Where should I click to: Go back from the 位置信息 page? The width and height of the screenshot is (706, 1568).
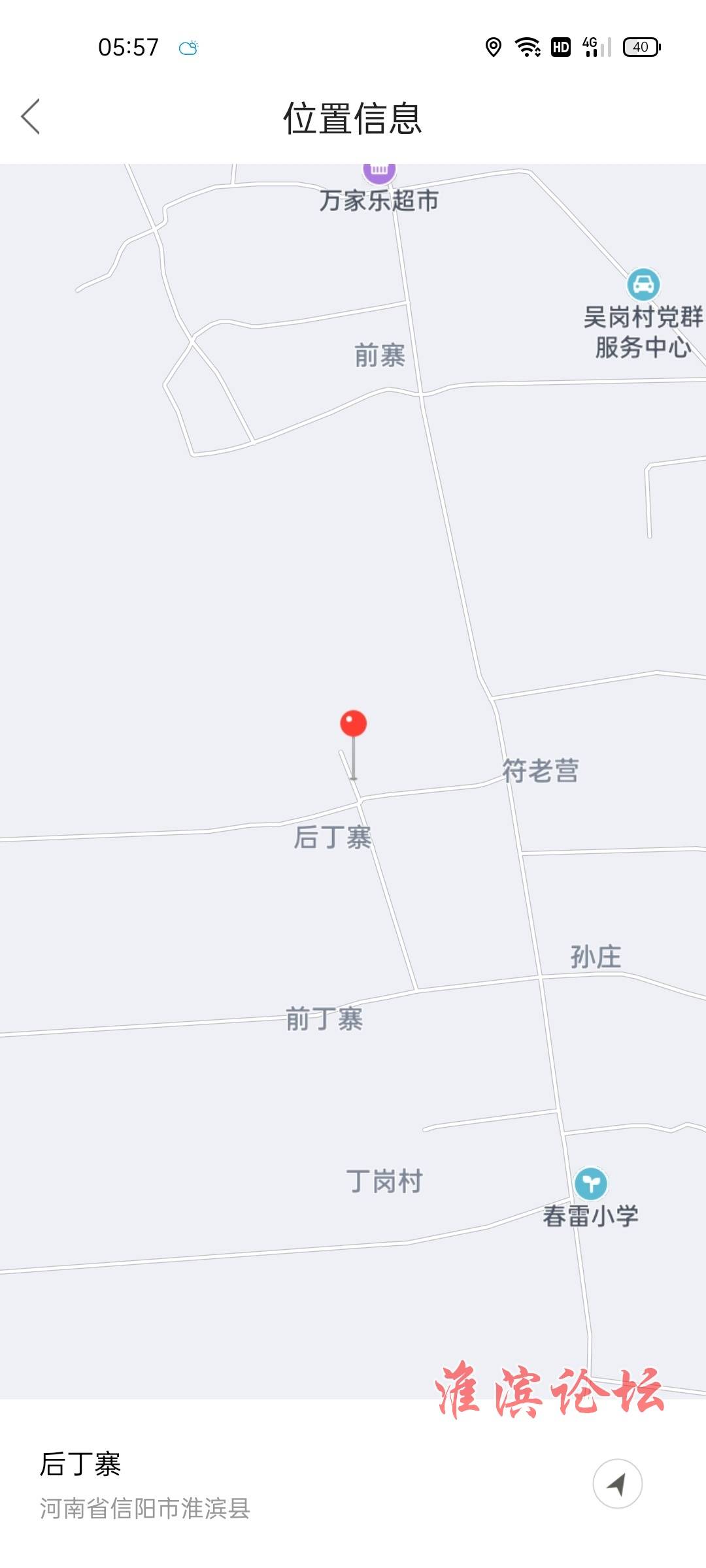31,117
